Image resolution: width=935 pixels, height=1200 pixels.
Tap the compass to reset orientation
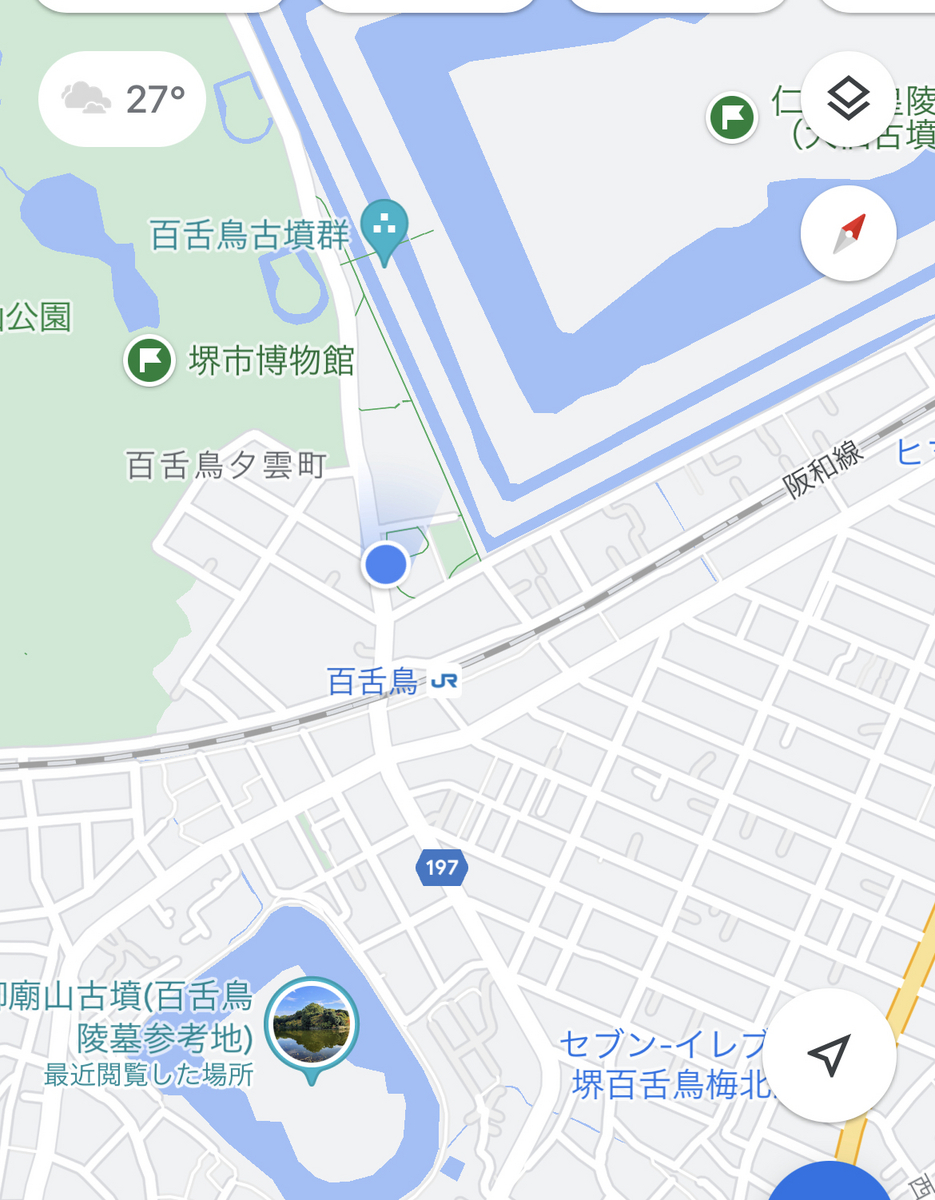click(848, 234)
